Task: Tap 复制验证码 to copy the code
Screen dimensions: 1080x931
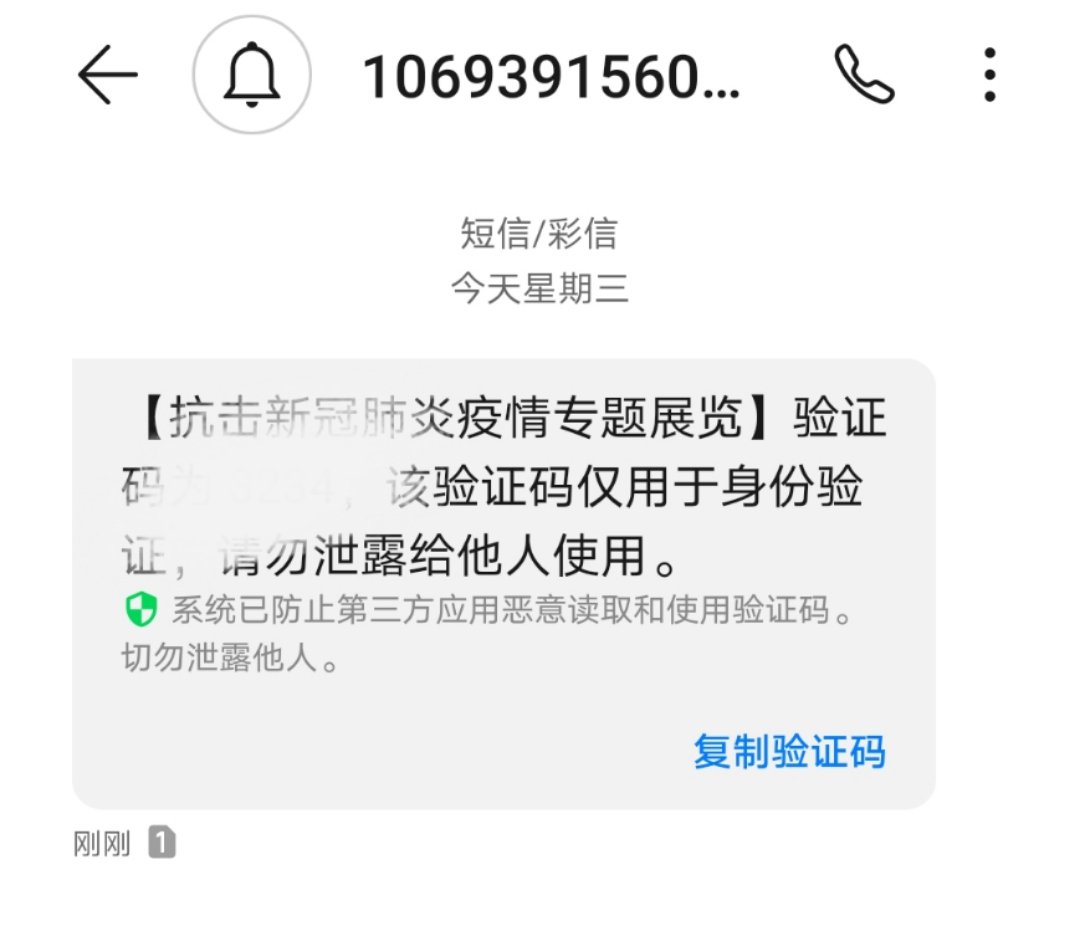Action: coord(789,752)
